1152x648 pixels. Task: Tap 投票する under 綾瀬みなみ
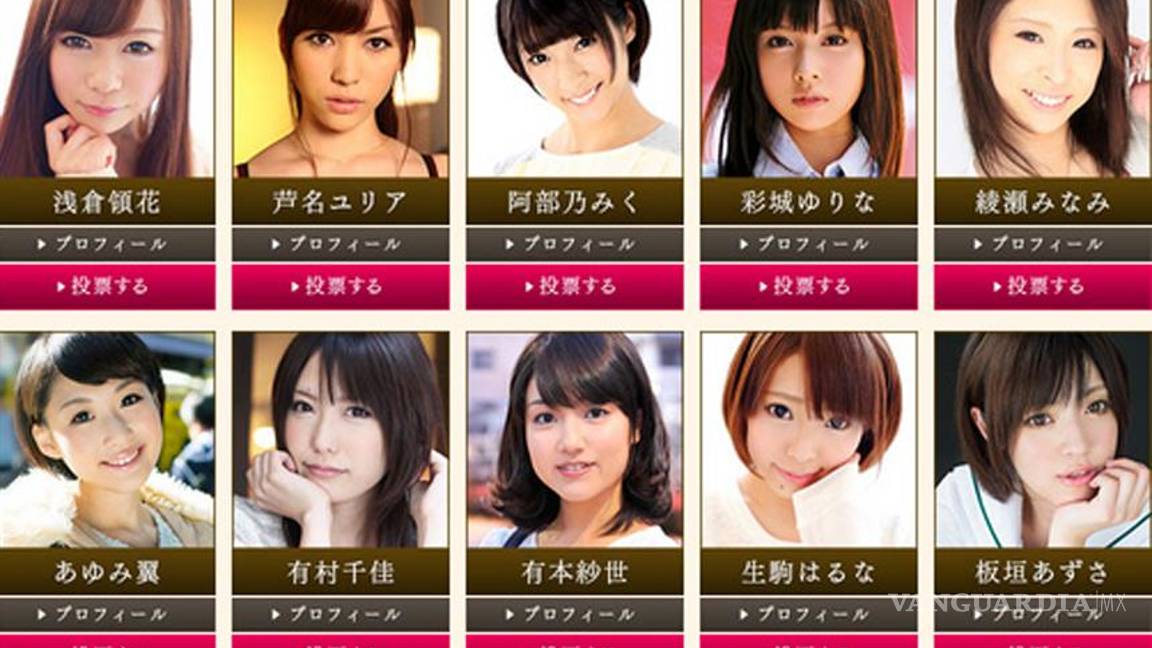[1042, 286]
